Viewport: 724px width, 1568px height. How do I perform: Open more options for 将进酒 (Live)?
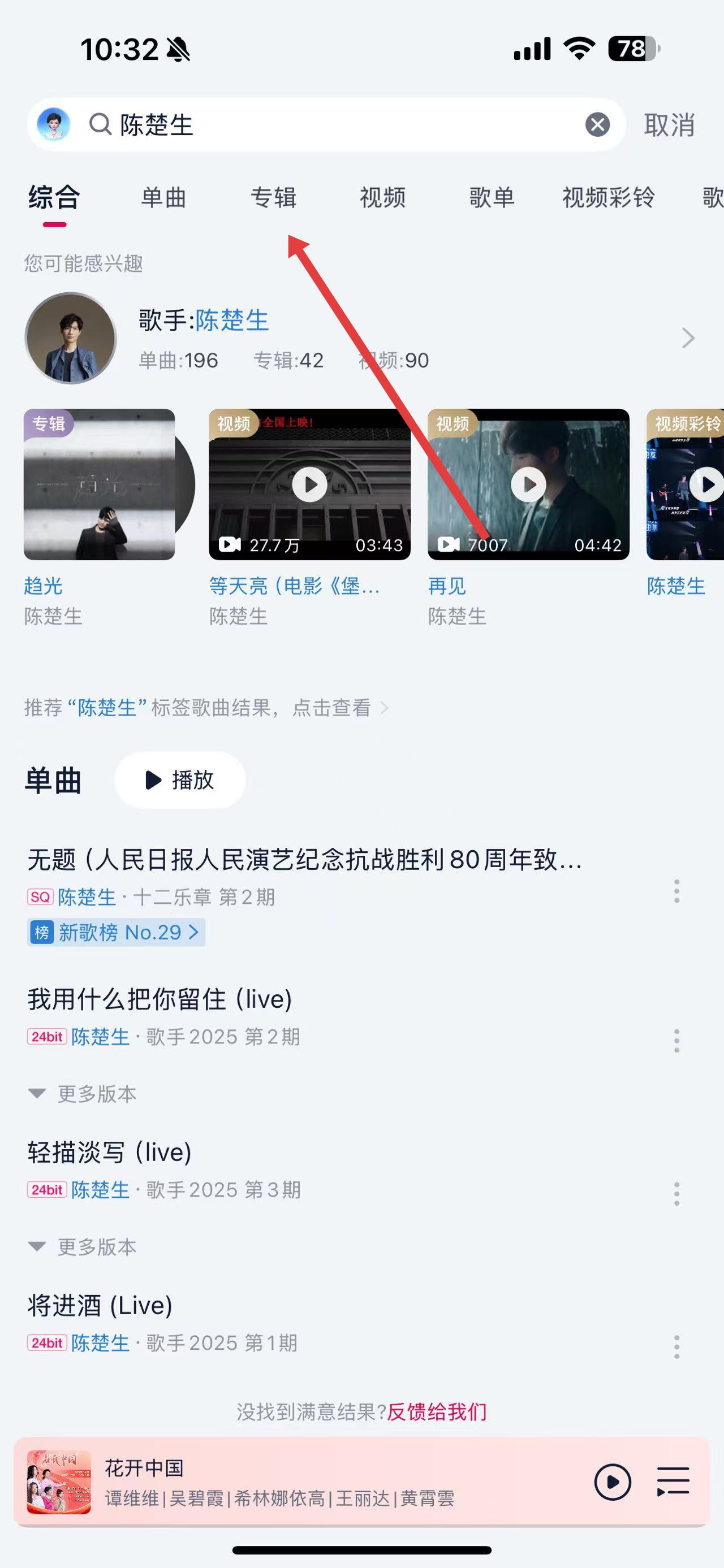[676, 1347]
